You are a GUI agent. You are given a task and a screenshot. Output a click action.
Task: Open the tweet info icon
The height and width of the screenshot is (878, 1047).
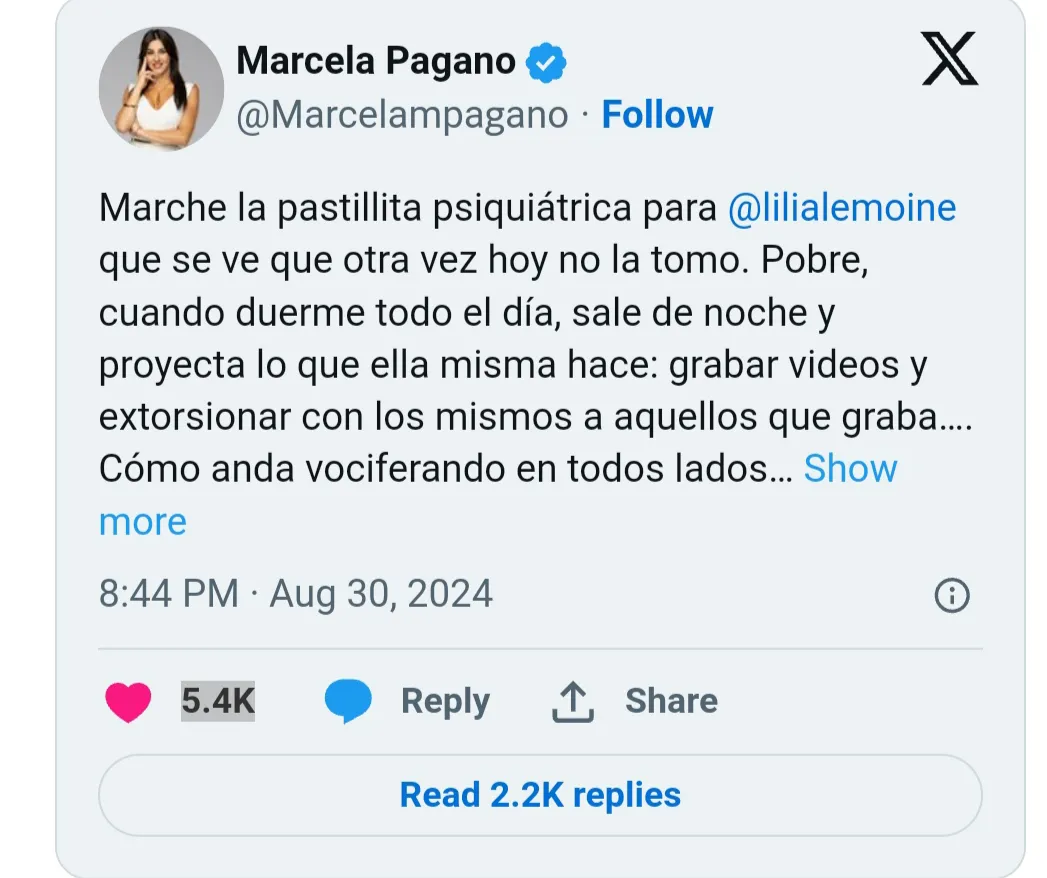(x=951, y=596)
